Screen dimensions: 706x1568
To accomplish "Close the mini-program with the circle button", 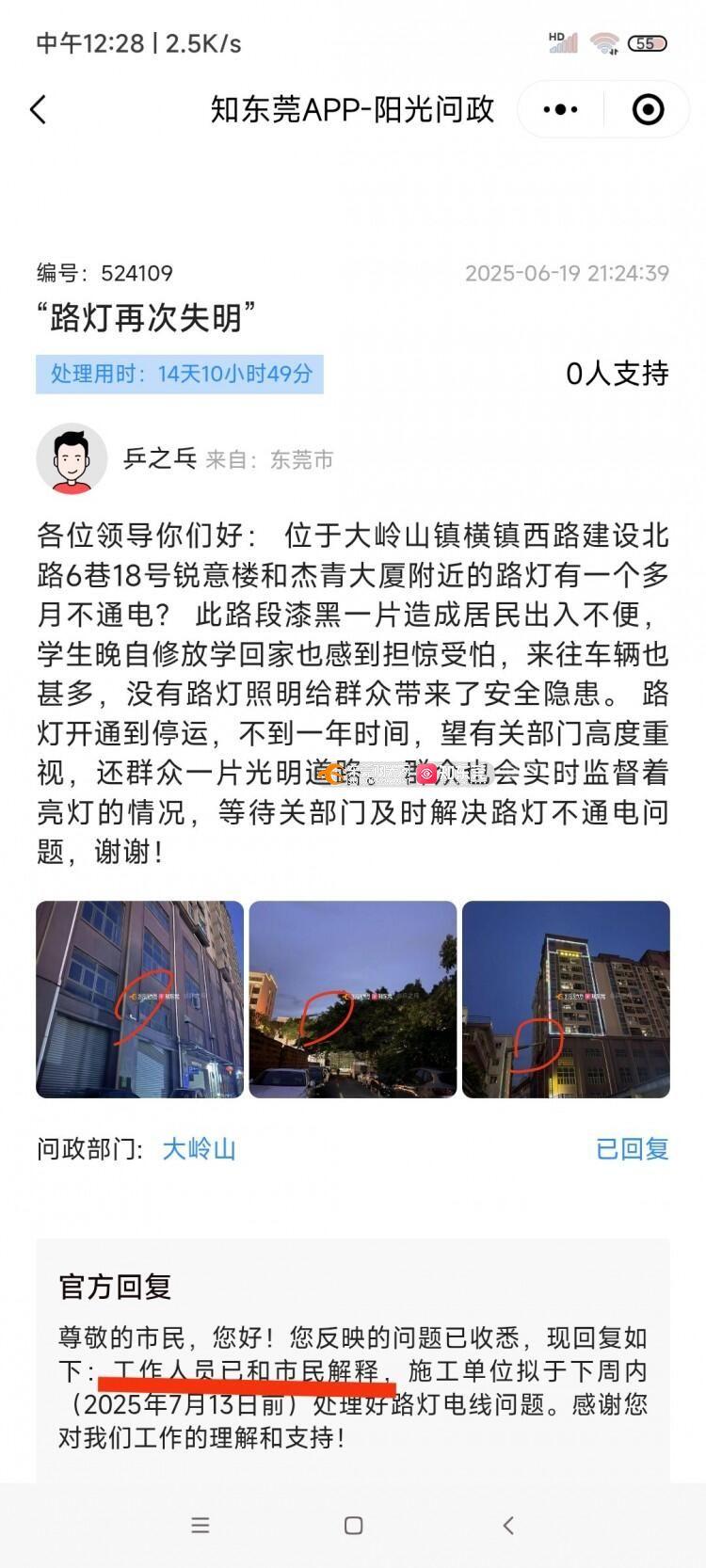I will (648, 110).
